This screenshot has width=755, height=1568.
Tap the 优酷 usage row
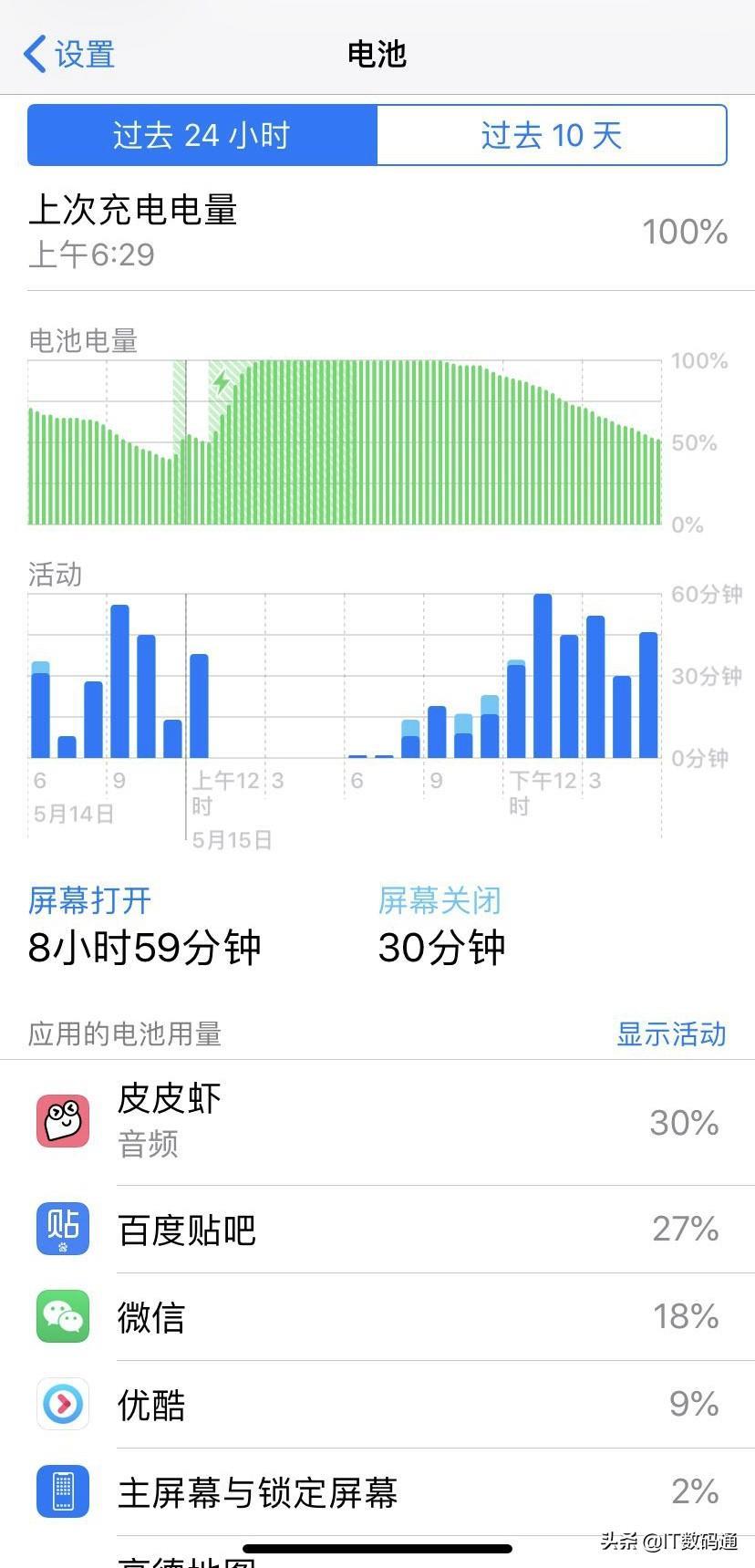377,1404
